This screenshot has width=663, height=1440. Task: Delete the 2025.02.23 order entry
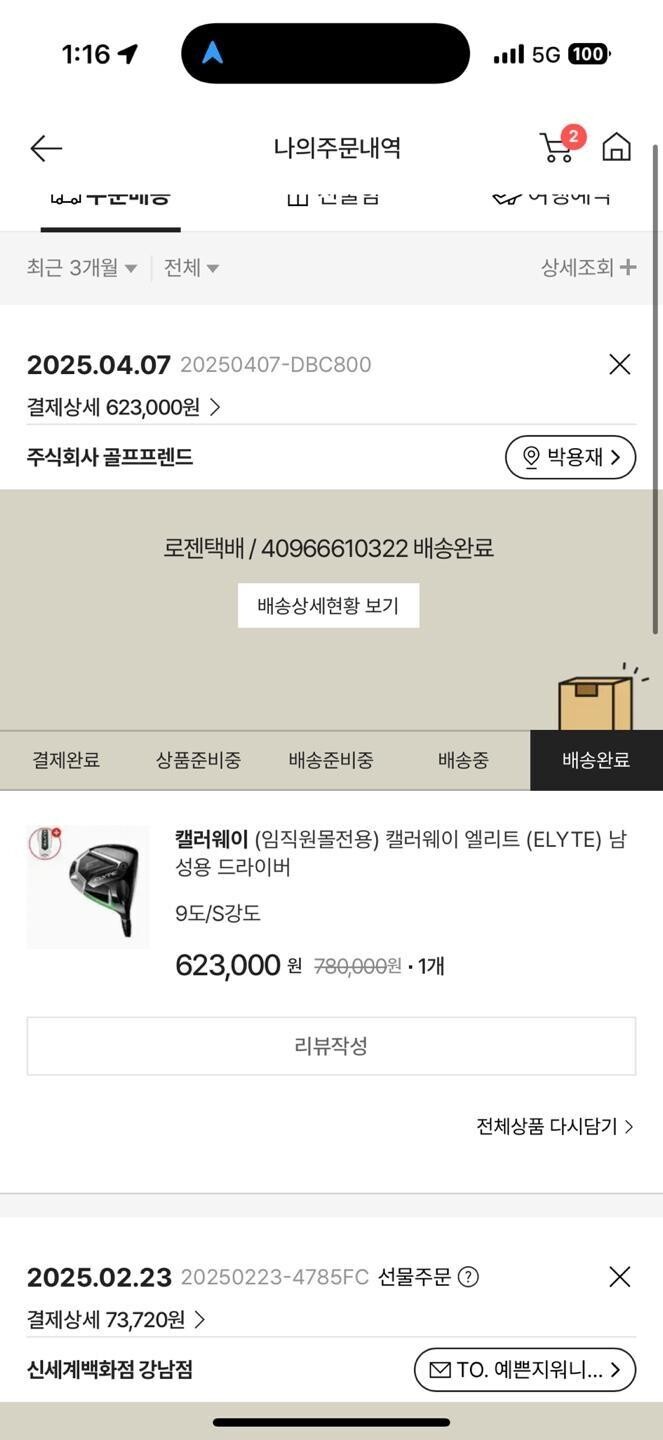point(619,1277)
